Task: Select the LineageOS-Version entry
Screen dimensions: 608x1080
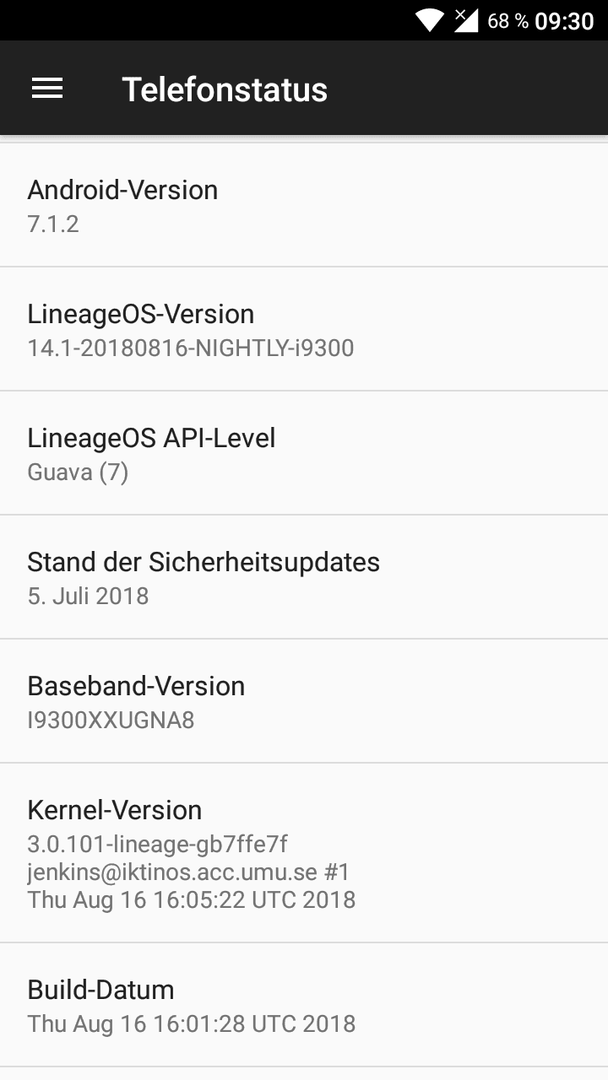Action: (304, 329)
